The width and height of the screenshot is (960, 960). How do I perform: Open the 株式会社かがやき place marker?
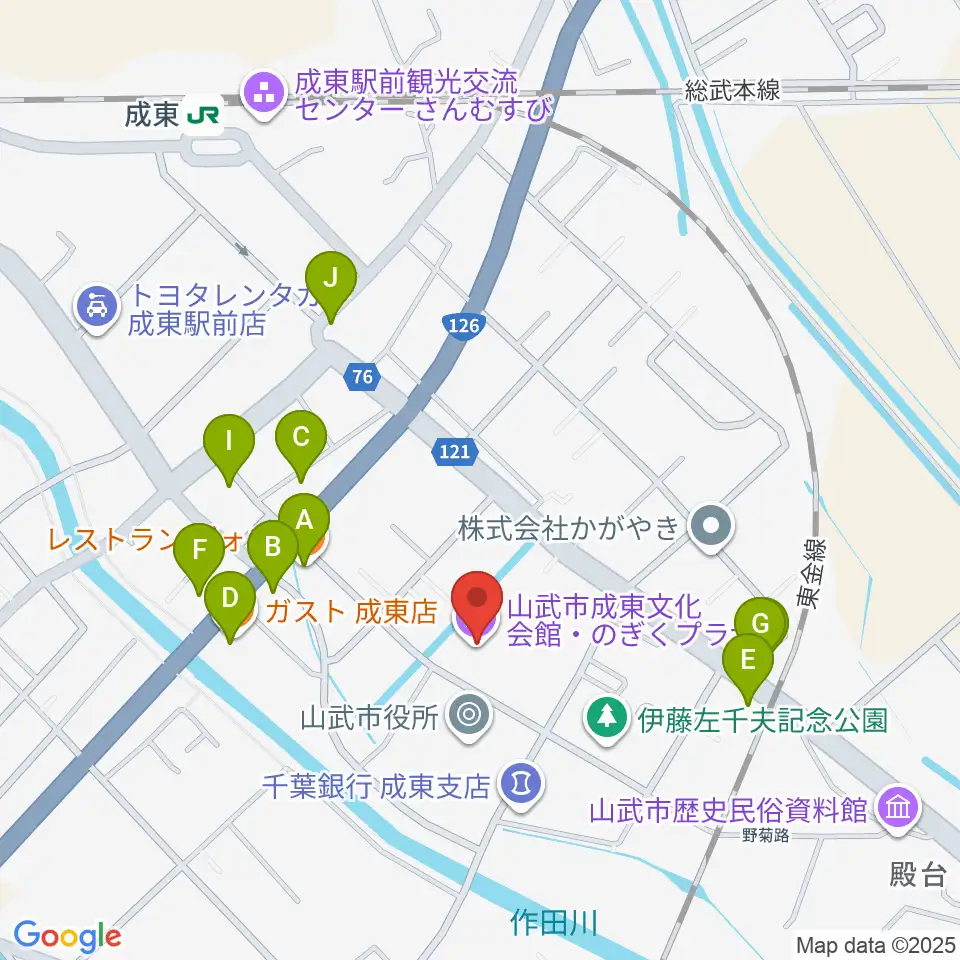pos(711,527)
